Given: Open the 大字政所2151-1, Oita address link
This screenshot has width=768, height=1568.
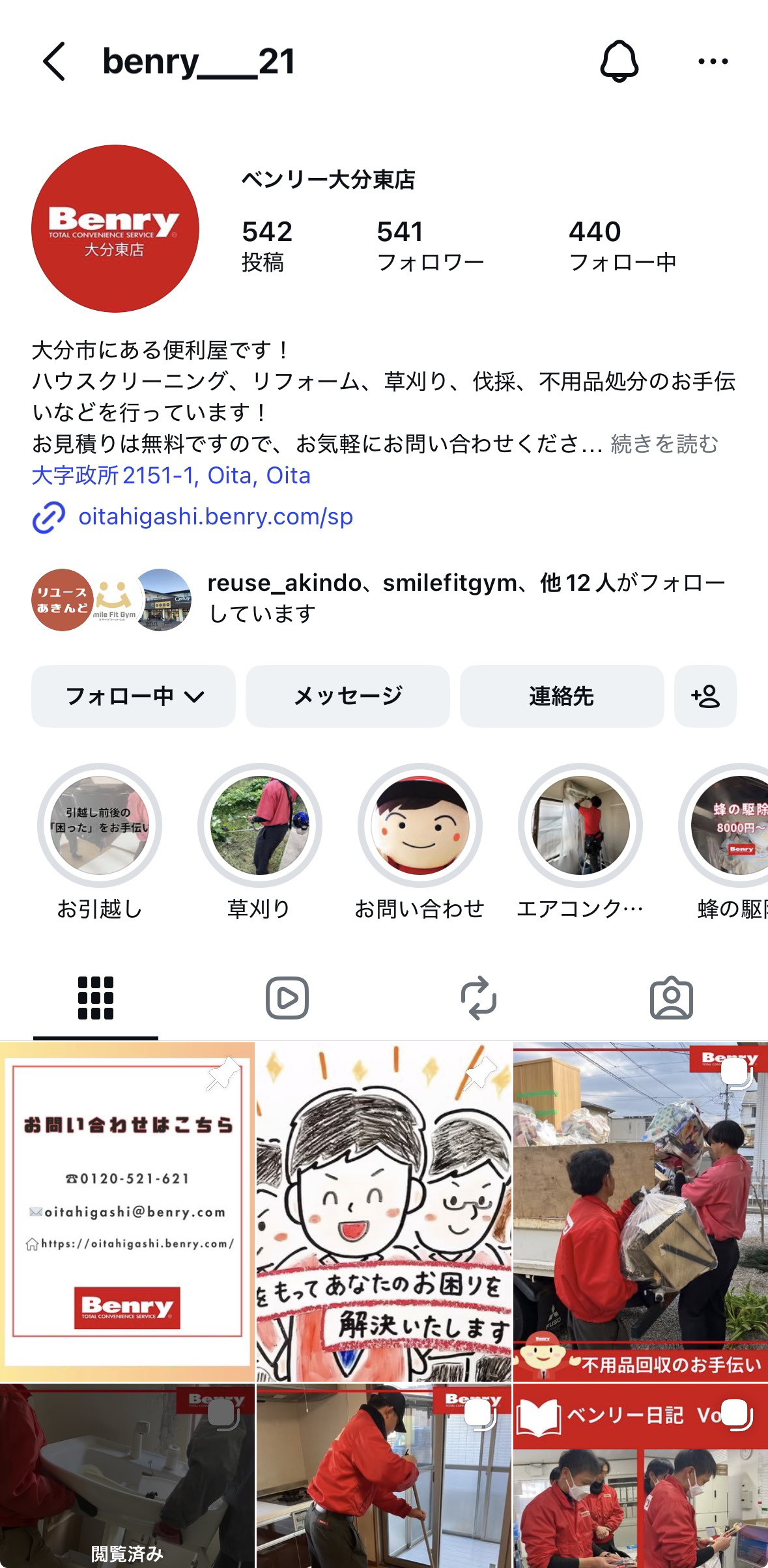Looking at the screenshot, I should click(x=171, y=476).
